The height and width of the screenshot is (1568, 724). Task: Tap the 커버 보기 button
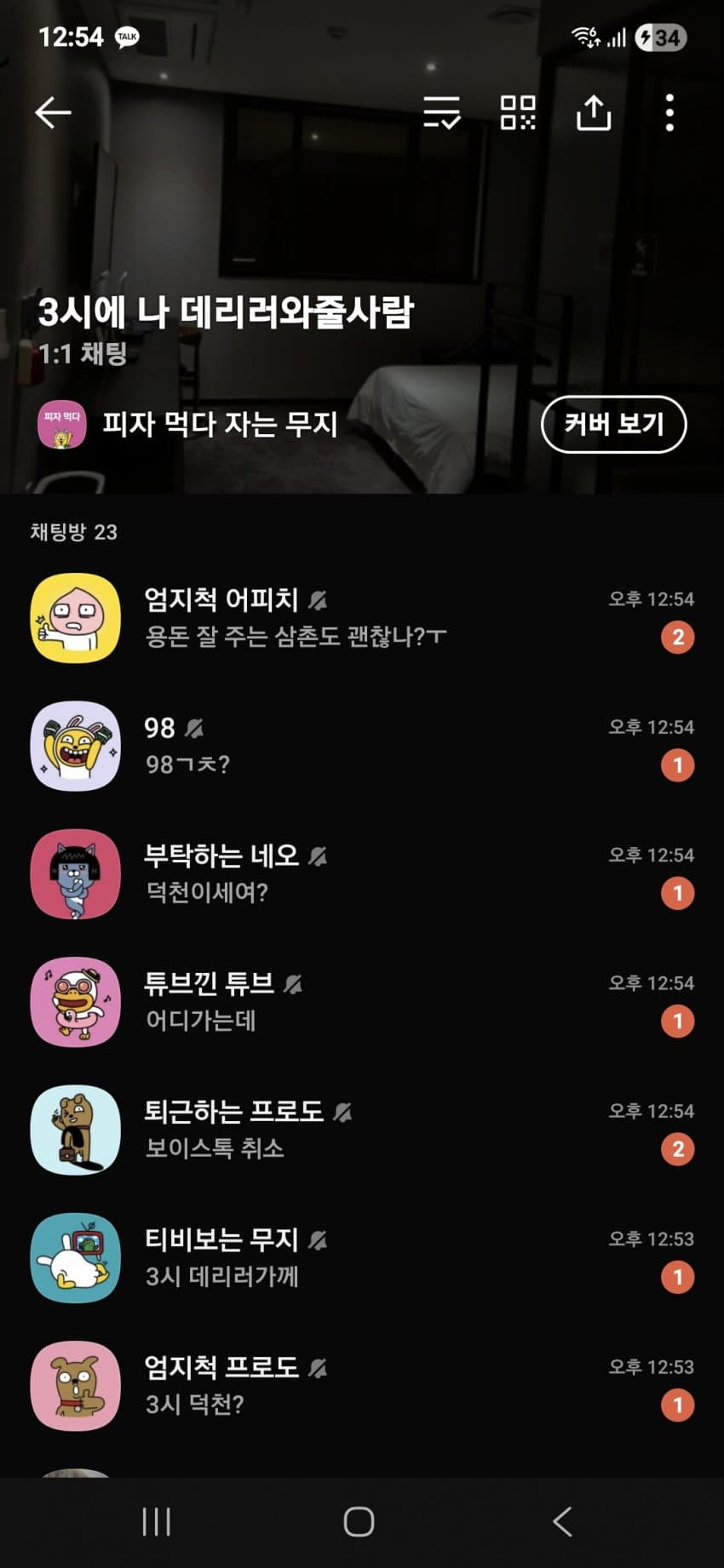click(613, 424)
